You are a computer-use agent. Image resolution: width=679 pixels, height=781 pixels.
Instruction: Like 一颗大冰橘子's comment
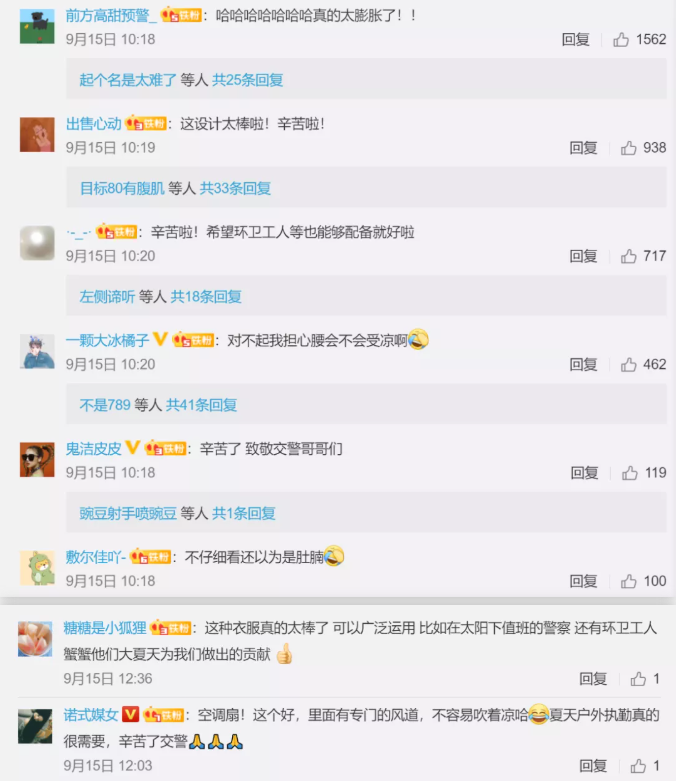coord(629,364)
